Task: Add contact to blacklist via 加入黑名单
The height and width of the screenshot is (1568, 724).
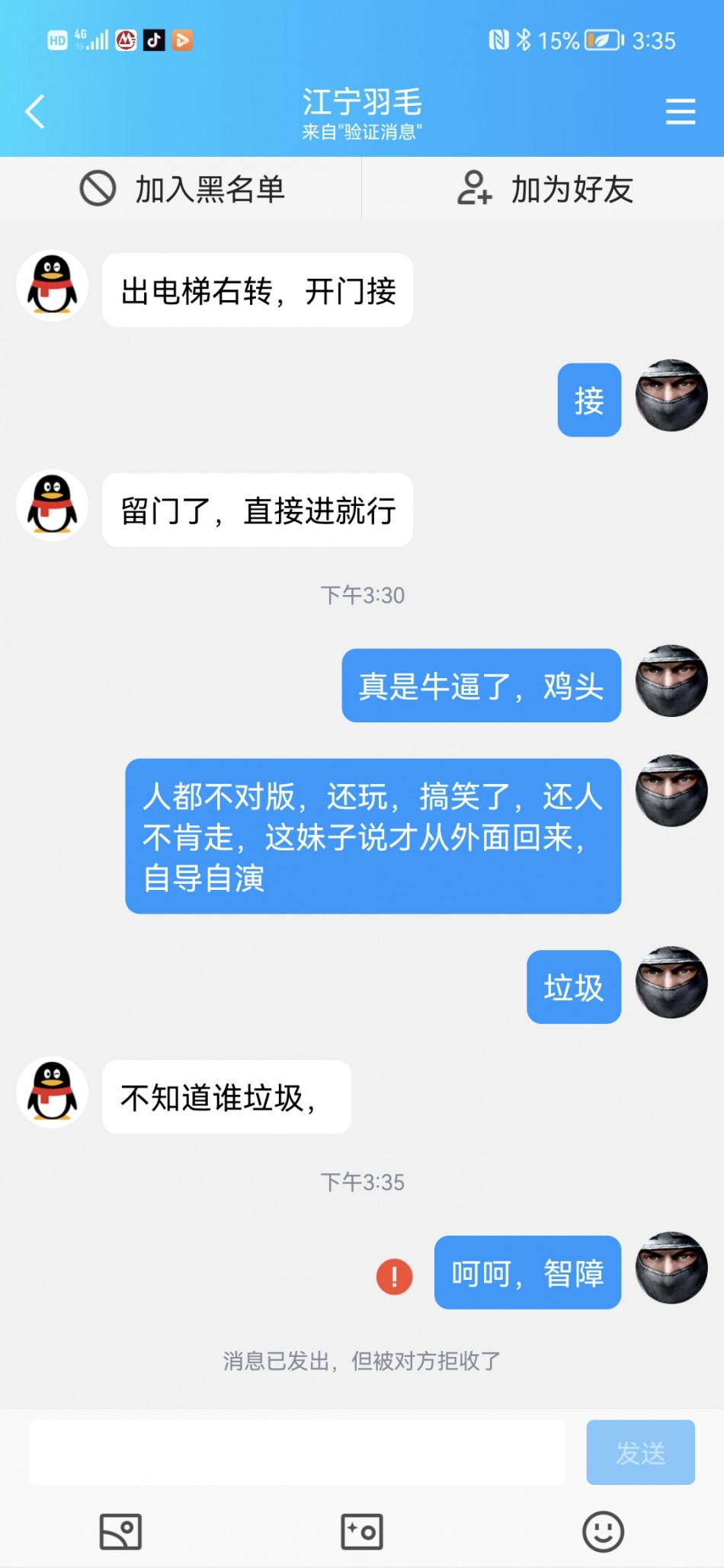Action: [181, 189]
